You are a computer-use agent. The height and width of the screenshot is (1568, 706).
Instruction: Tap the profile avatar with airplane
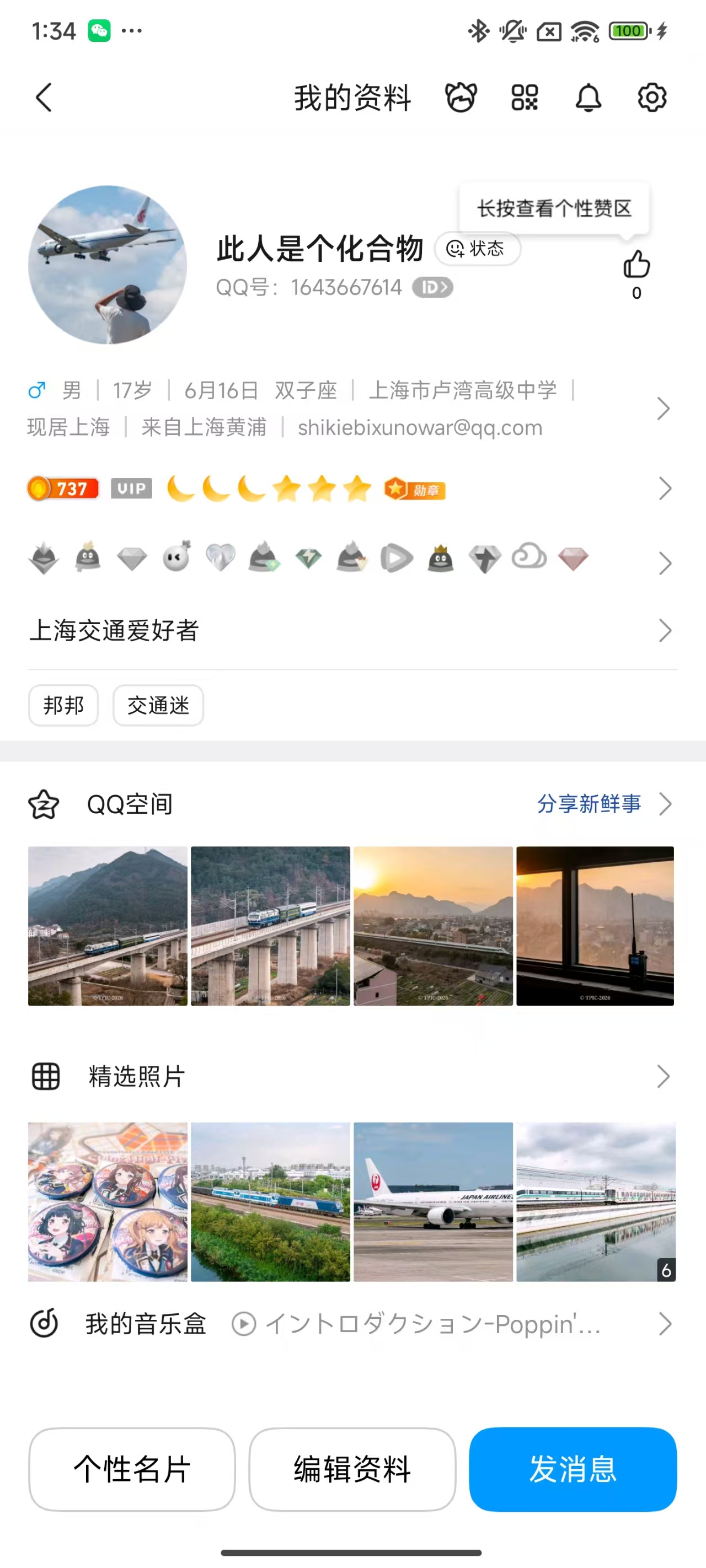click(108, 265)
